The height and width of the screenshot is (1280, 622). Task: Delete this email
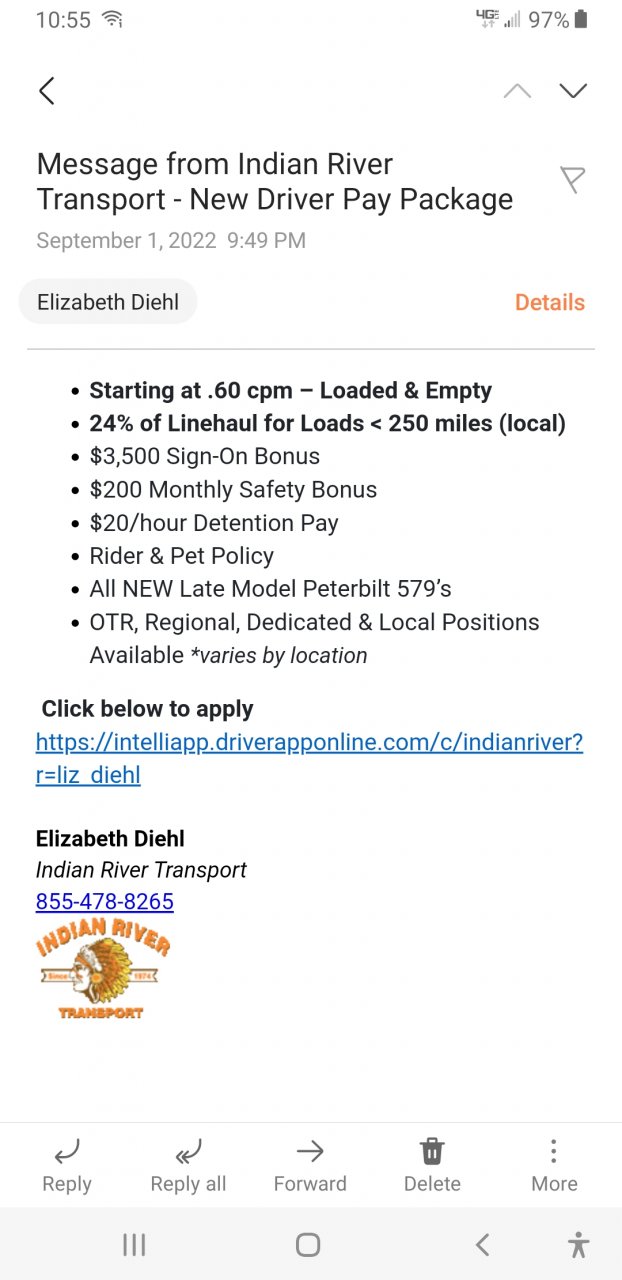tap(432, 1166)
